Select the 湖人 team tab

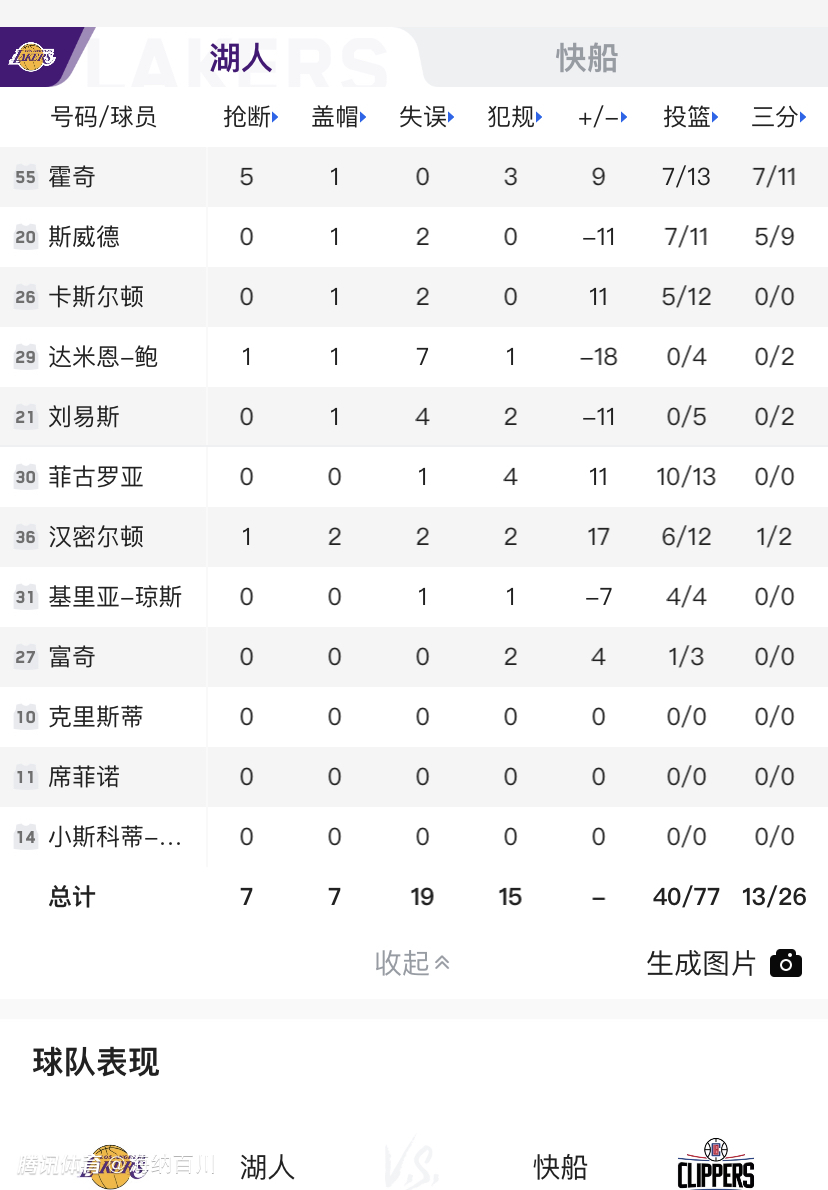pos(241,58)
